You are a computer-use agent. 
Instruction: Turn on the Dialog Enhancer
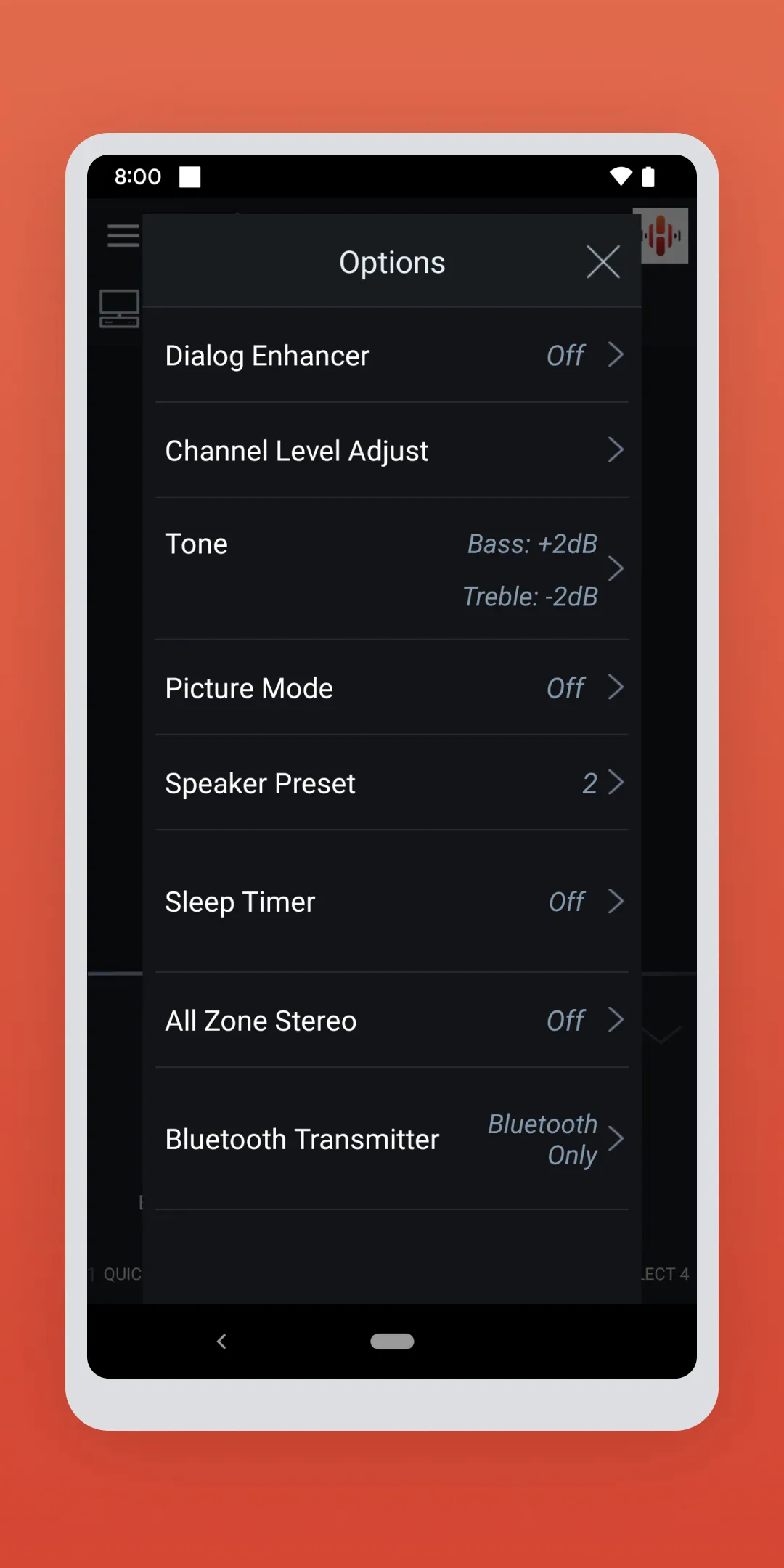(x=392, y=355)
